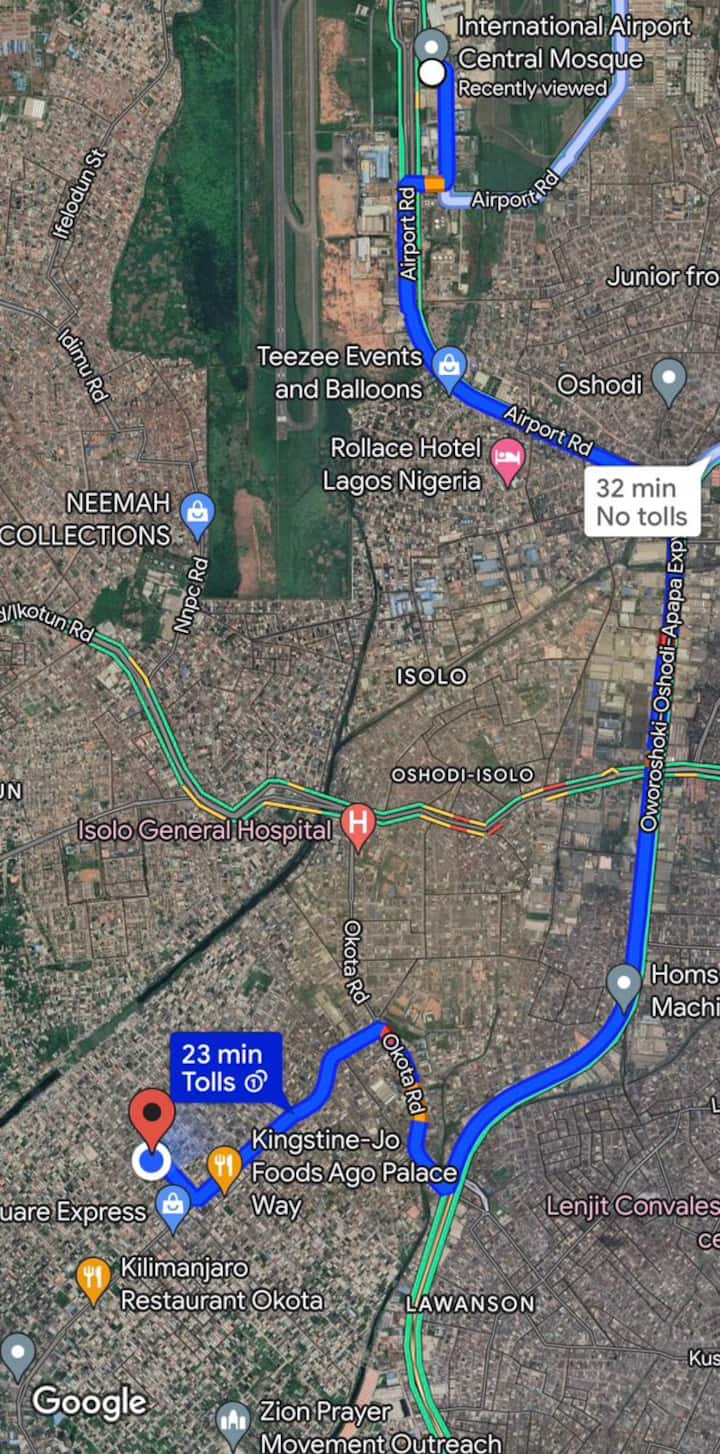Open the Square Express shop marker

click(x=174, y=1207)
